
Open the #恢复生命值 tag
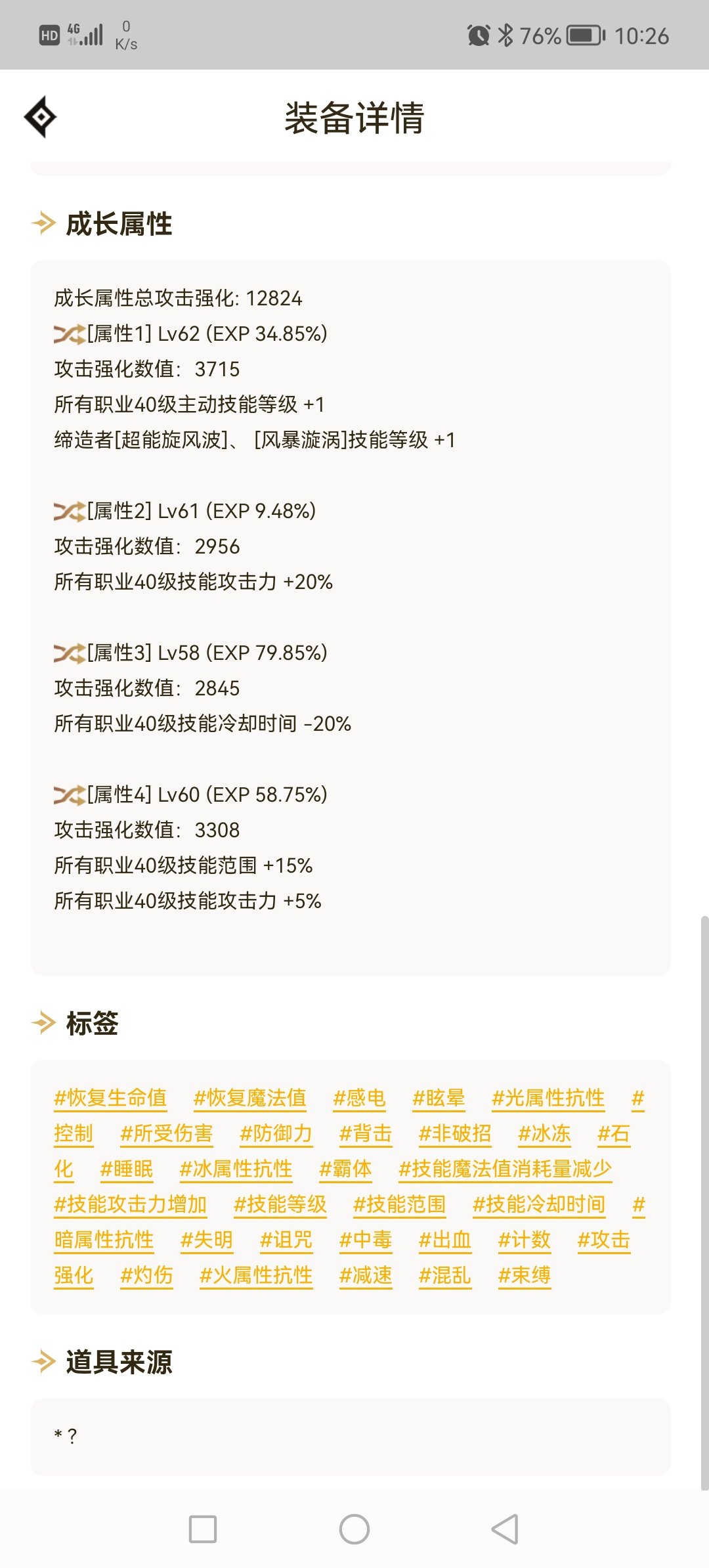(110, 1098)
